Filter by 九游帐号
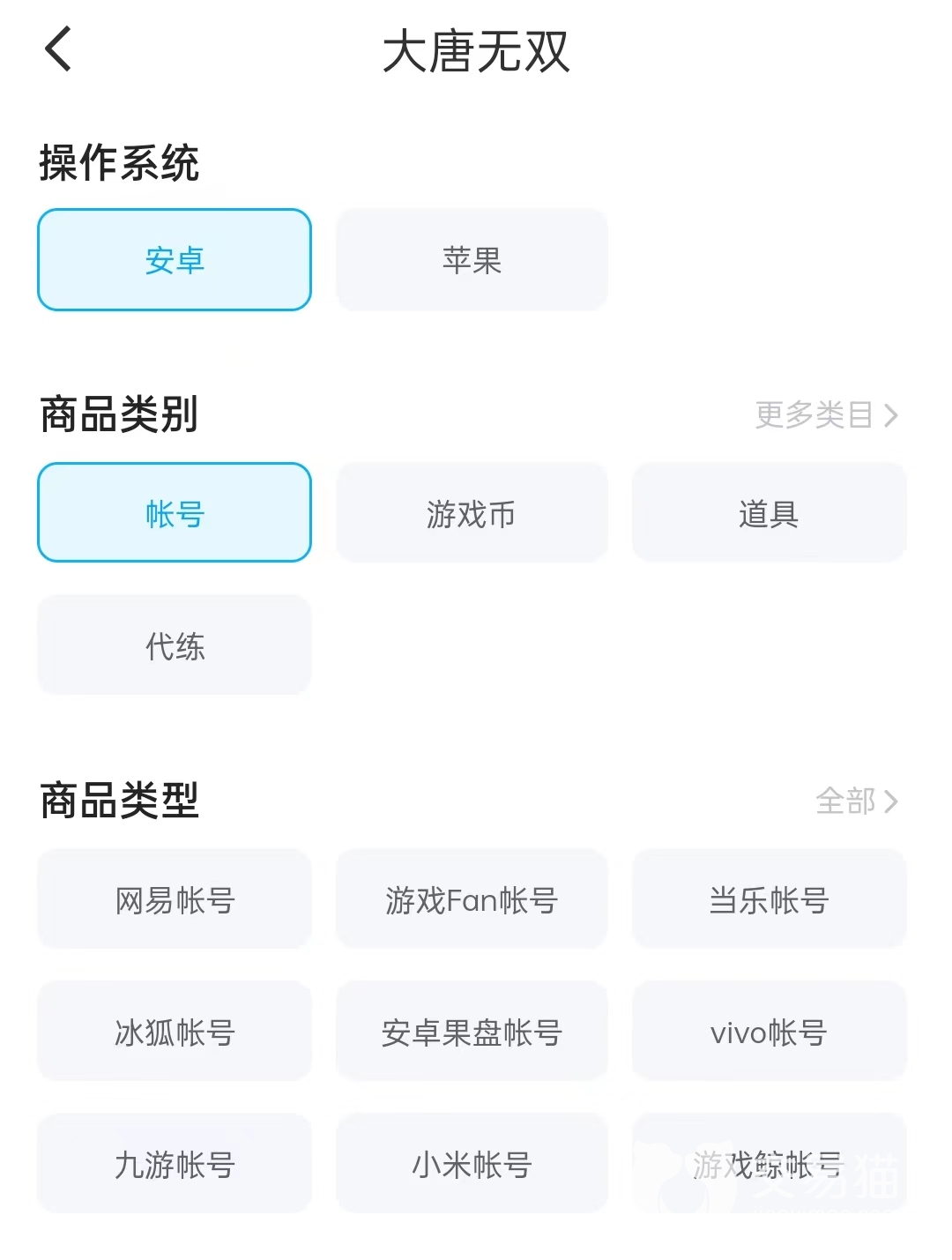Image resolution: width=952 pixels, height=1260 pixels. (x=175, y=1164)
